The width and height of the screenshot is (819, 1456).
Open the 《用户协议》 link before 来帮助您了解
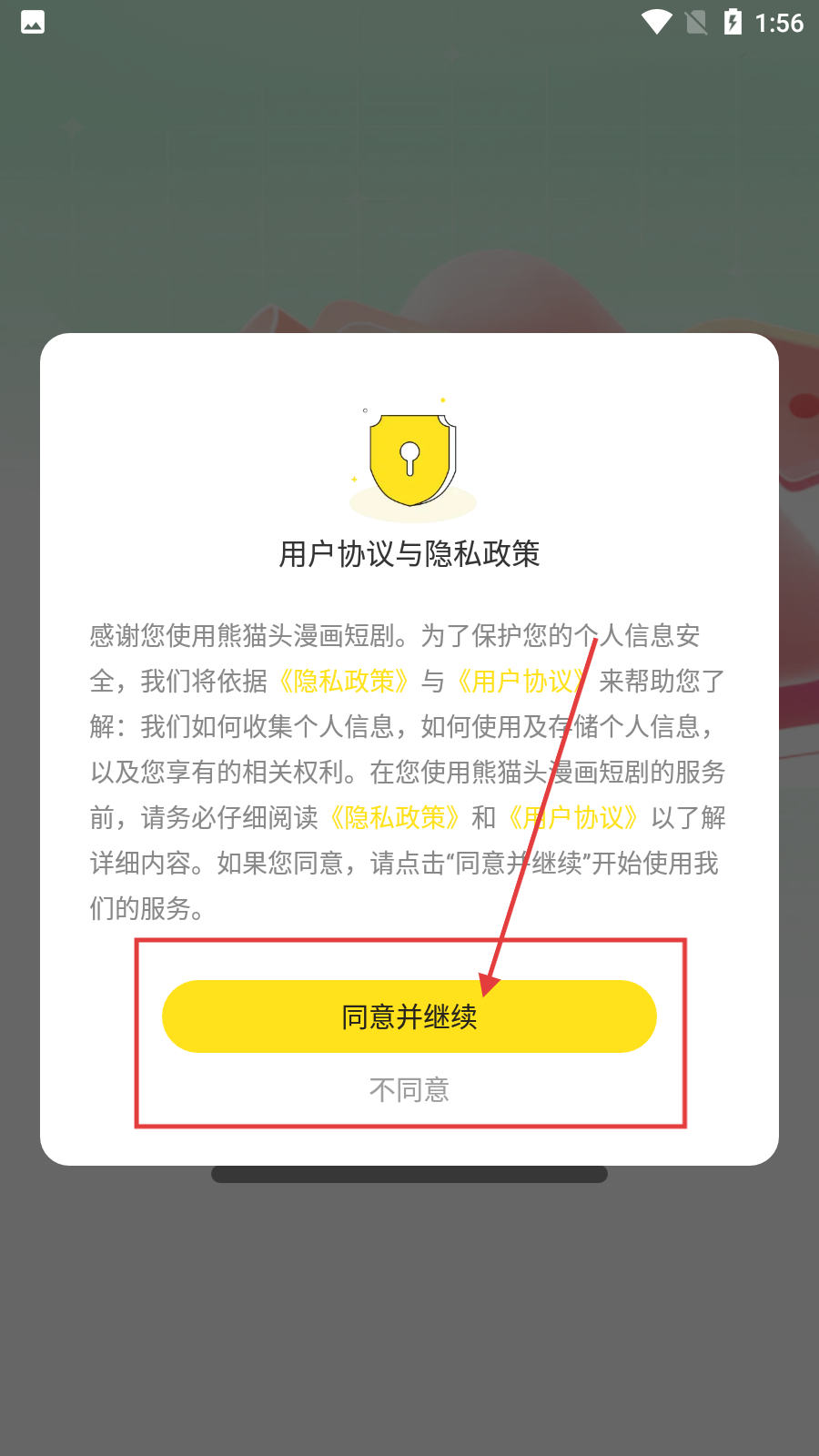521,681
